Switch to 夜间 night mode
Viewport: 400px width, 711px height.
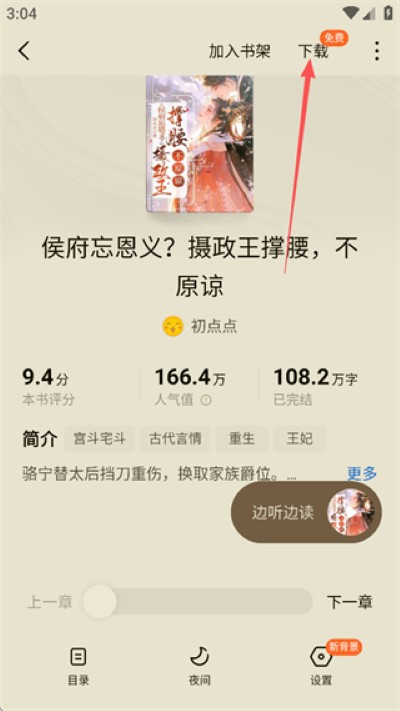[200, 665]
